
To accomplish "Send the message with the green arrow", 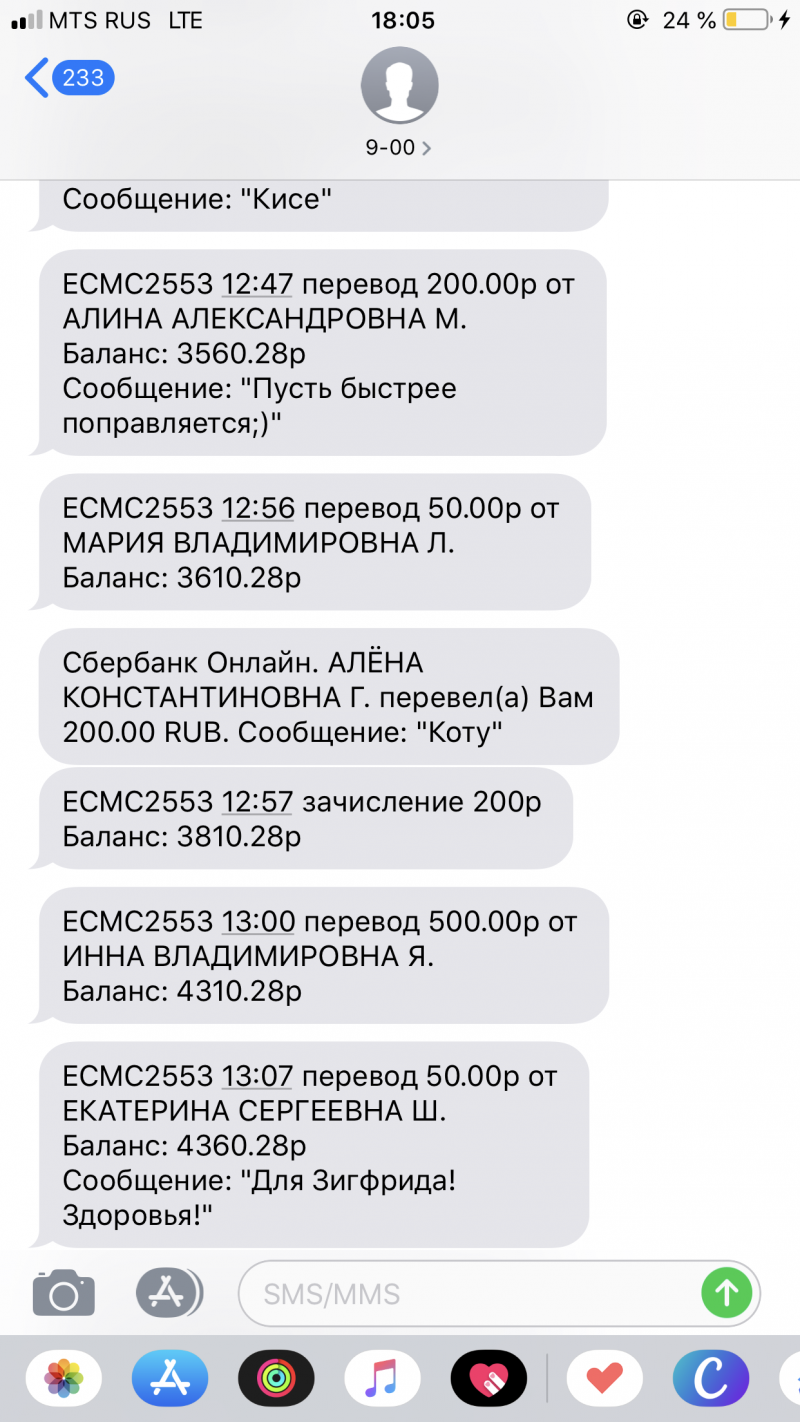I will [x=726, y=1294].
